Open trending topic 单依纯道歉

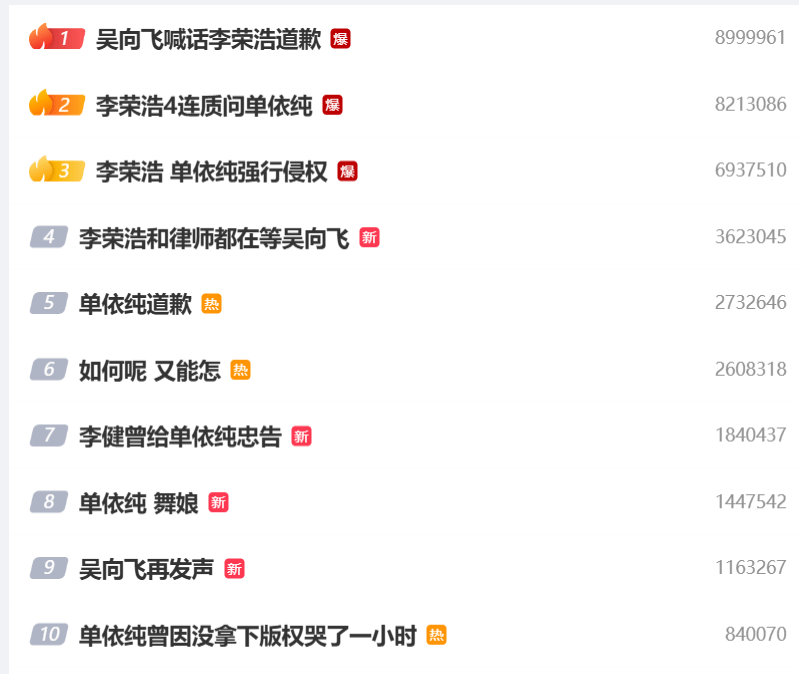click(x=135, y=304)
